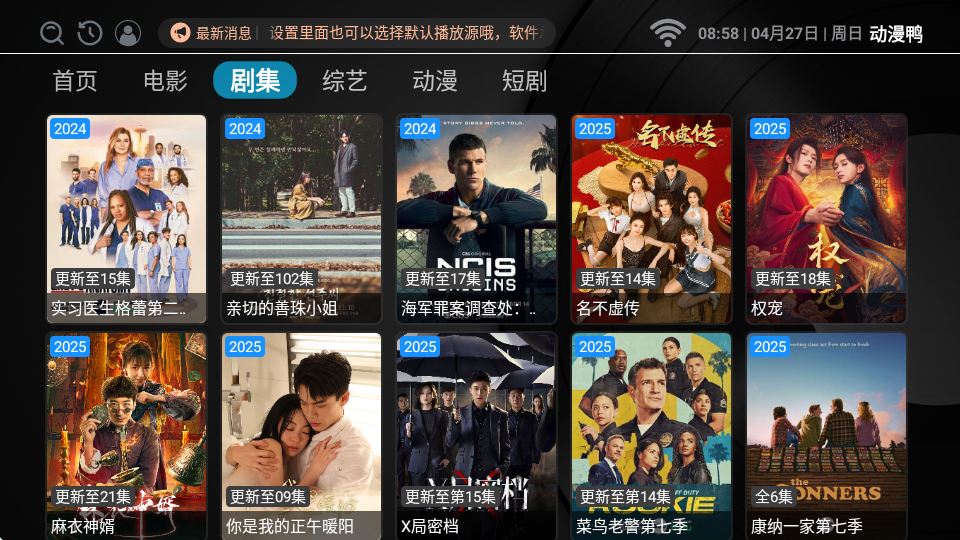Open the X局密档 series card
The image size is (960, 540).
point(477,436)
